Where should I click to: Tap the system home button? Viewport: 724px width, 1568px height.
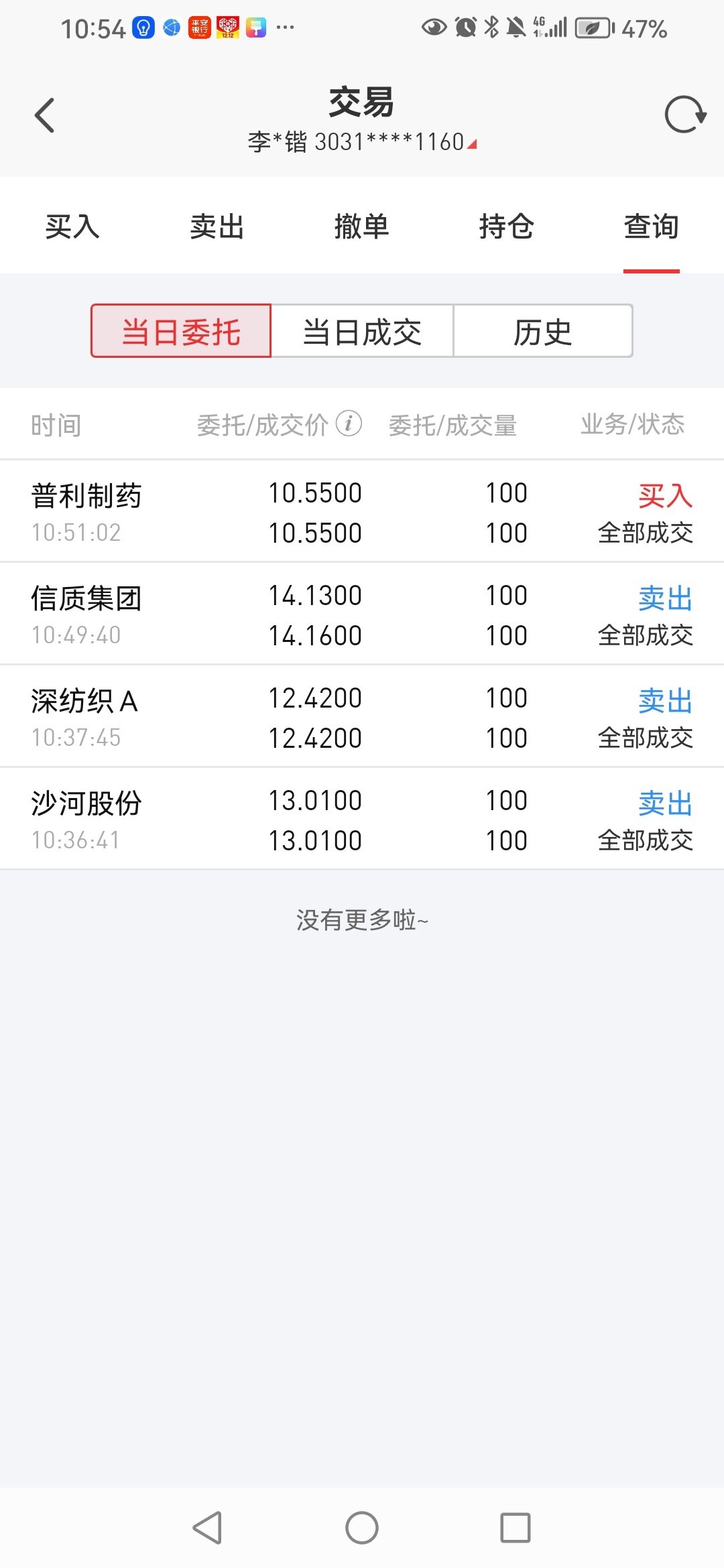[x=362, y=1528]
